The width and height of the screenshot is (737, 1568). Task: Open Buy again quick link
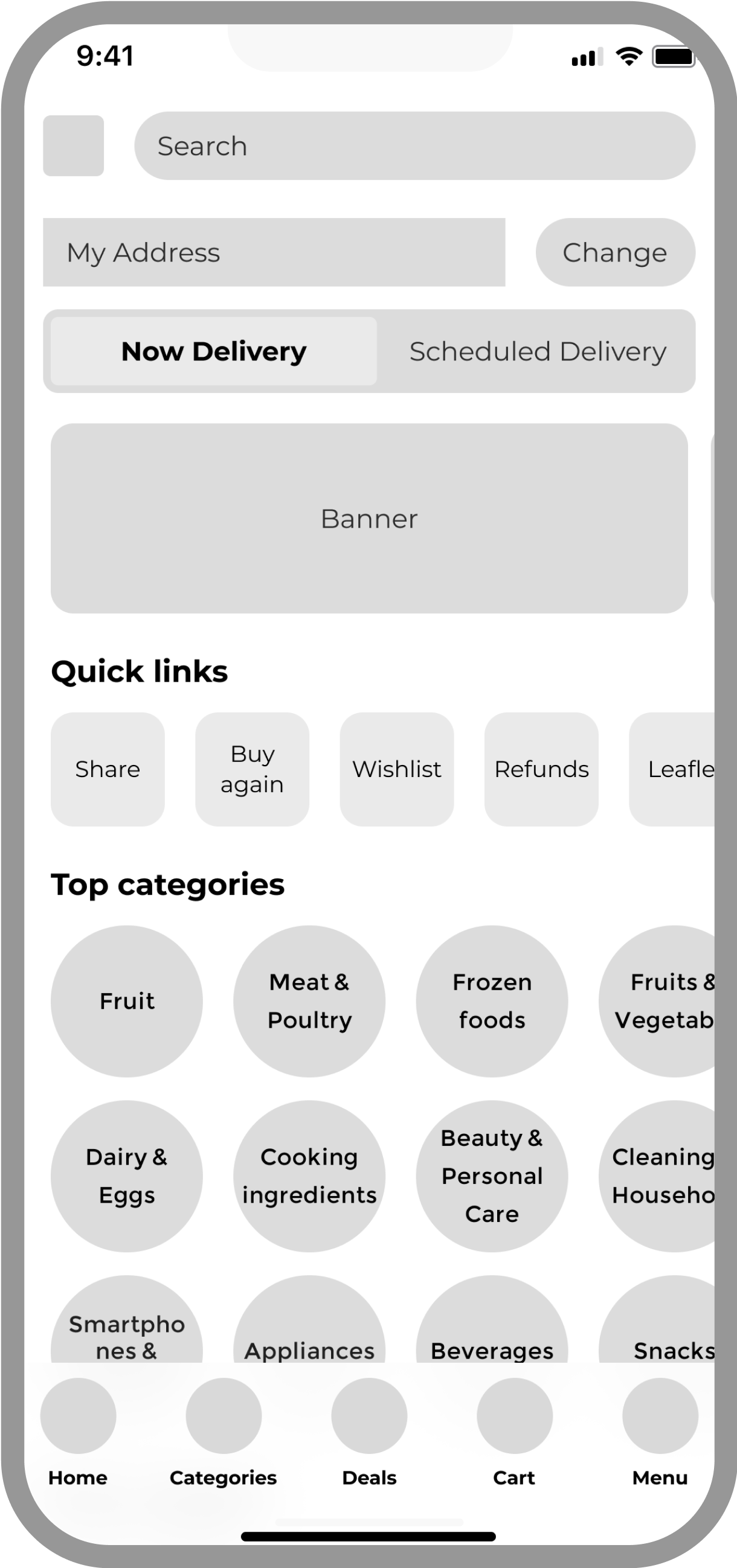coord(252,769)
